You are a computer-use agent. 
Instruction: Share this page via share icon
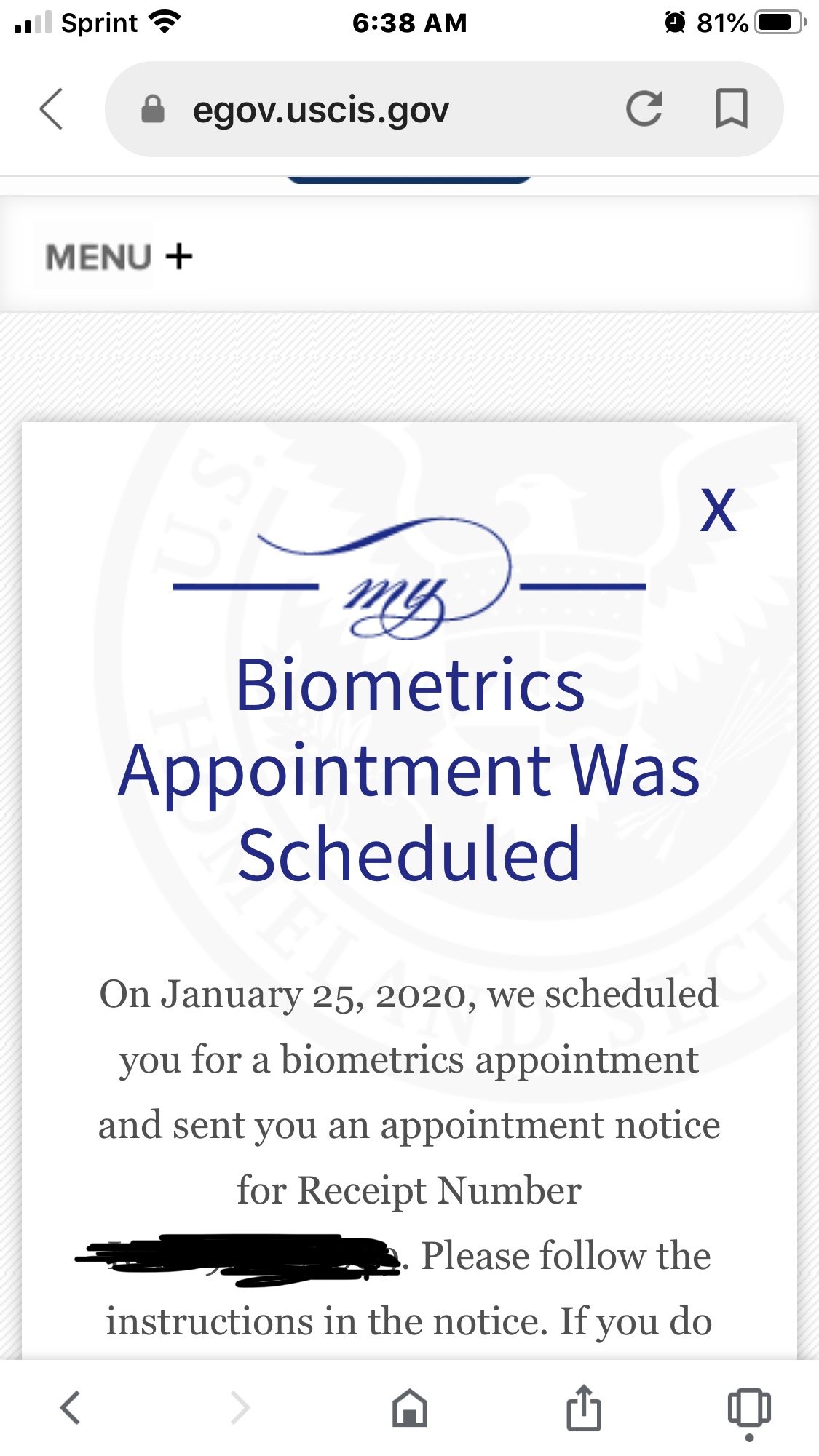584,1407
